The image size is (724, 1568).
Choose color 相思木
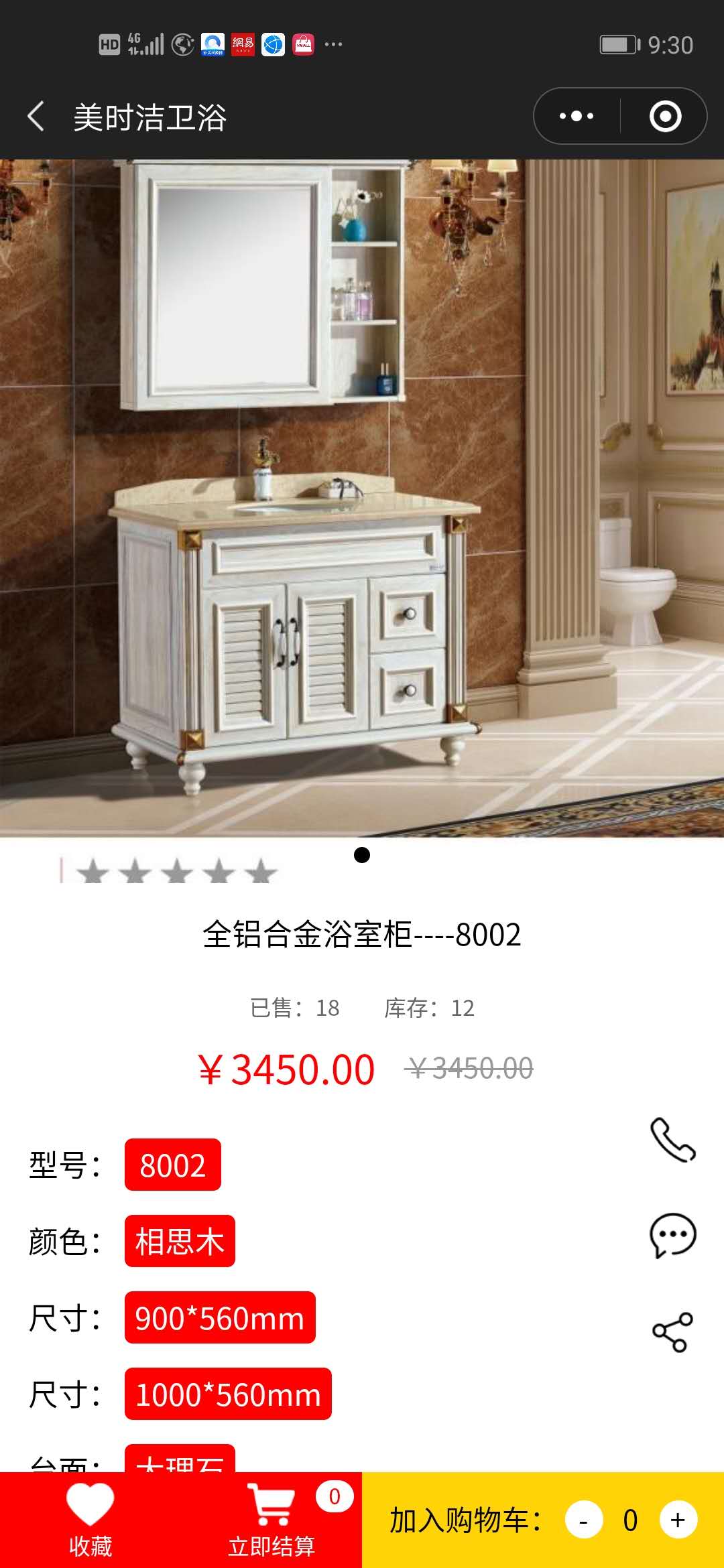pyautogui.click(x=180, y=1241)
